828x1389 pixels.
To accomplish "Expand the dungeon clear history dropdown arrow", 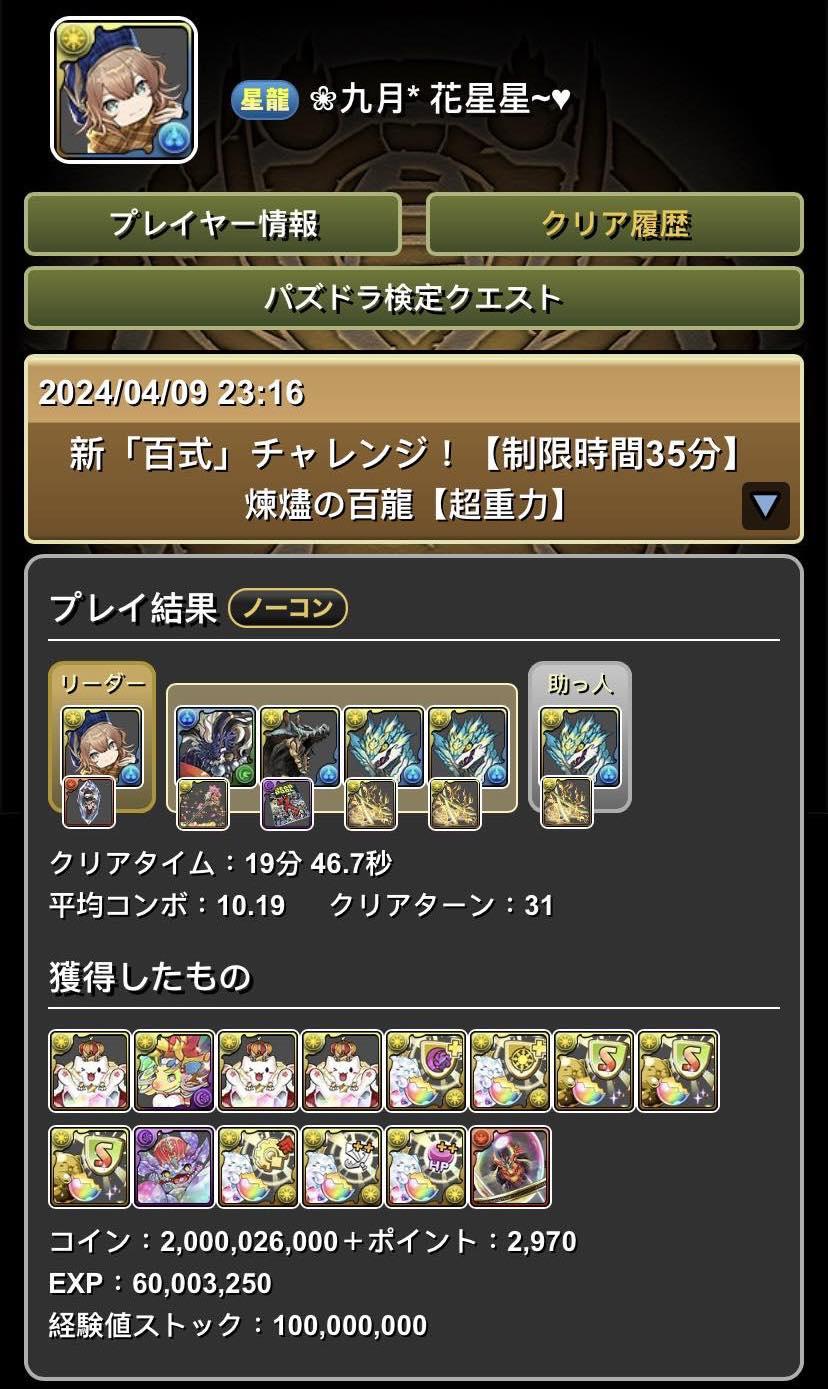I will pos(765,506).
